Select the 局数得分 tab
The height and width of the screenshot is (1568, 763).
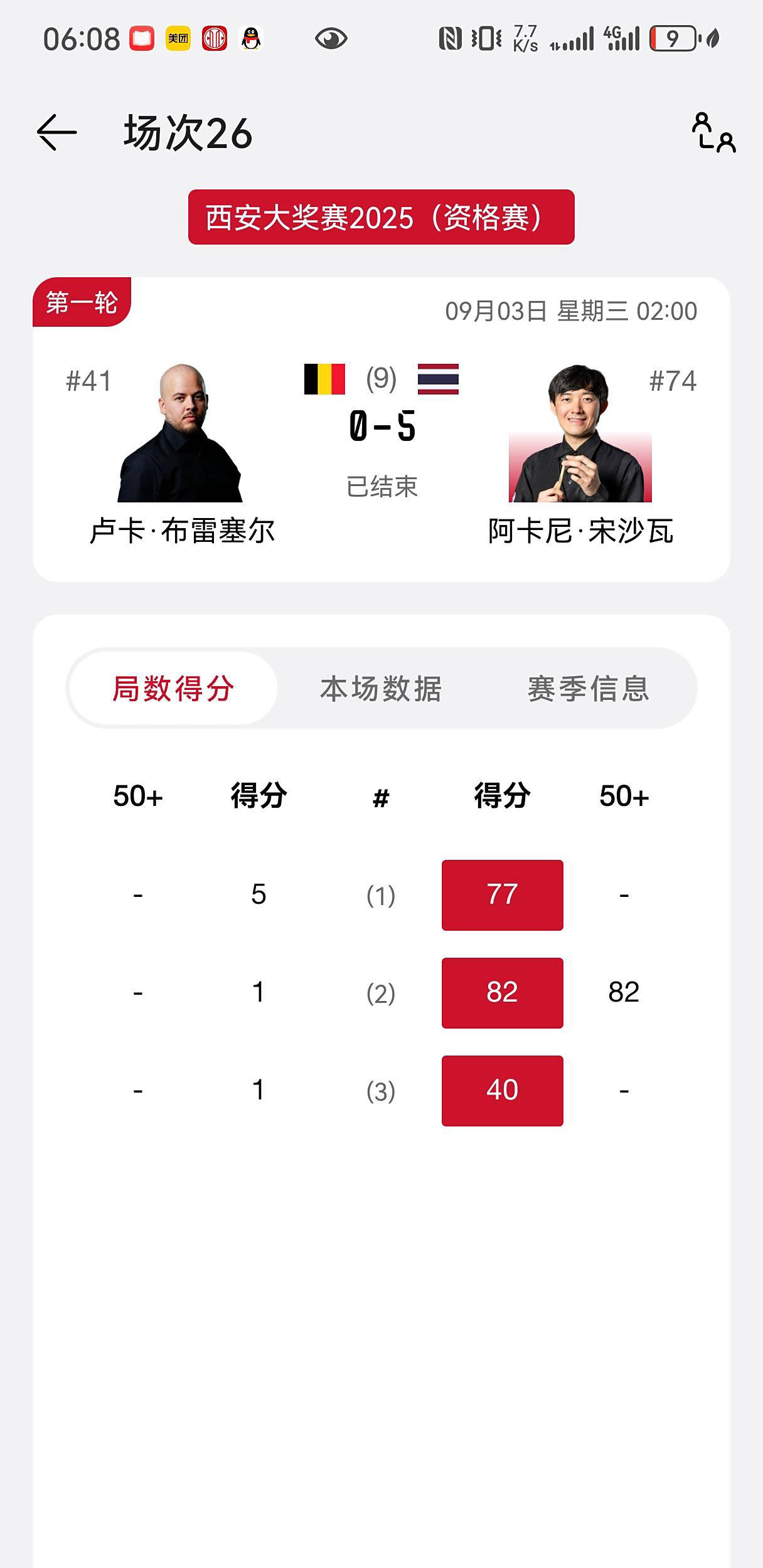(174, 688)
